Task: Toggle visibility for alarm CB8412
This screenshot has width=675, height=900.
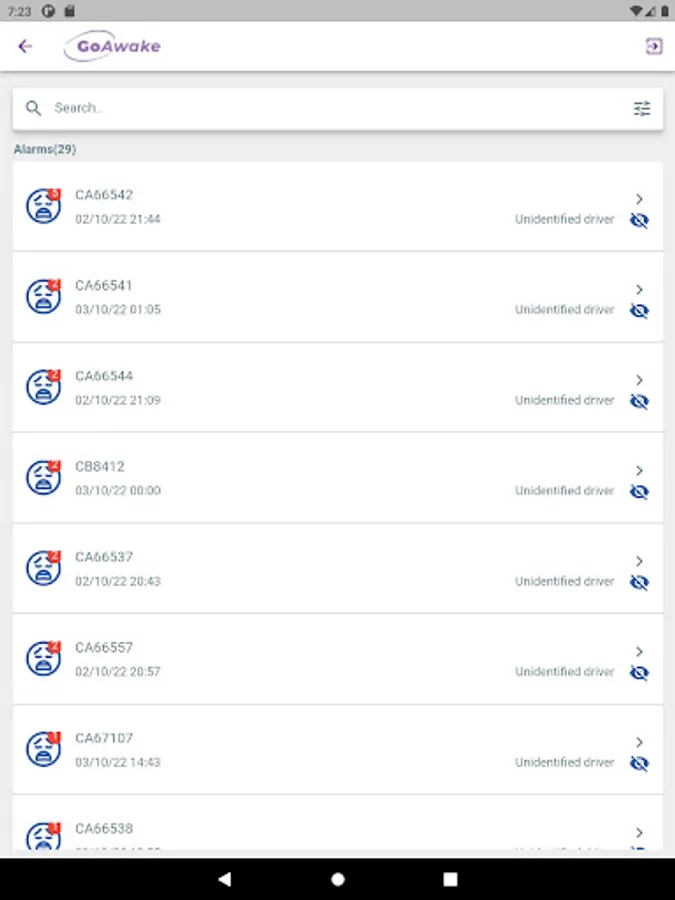Action: tap(639, 492)
